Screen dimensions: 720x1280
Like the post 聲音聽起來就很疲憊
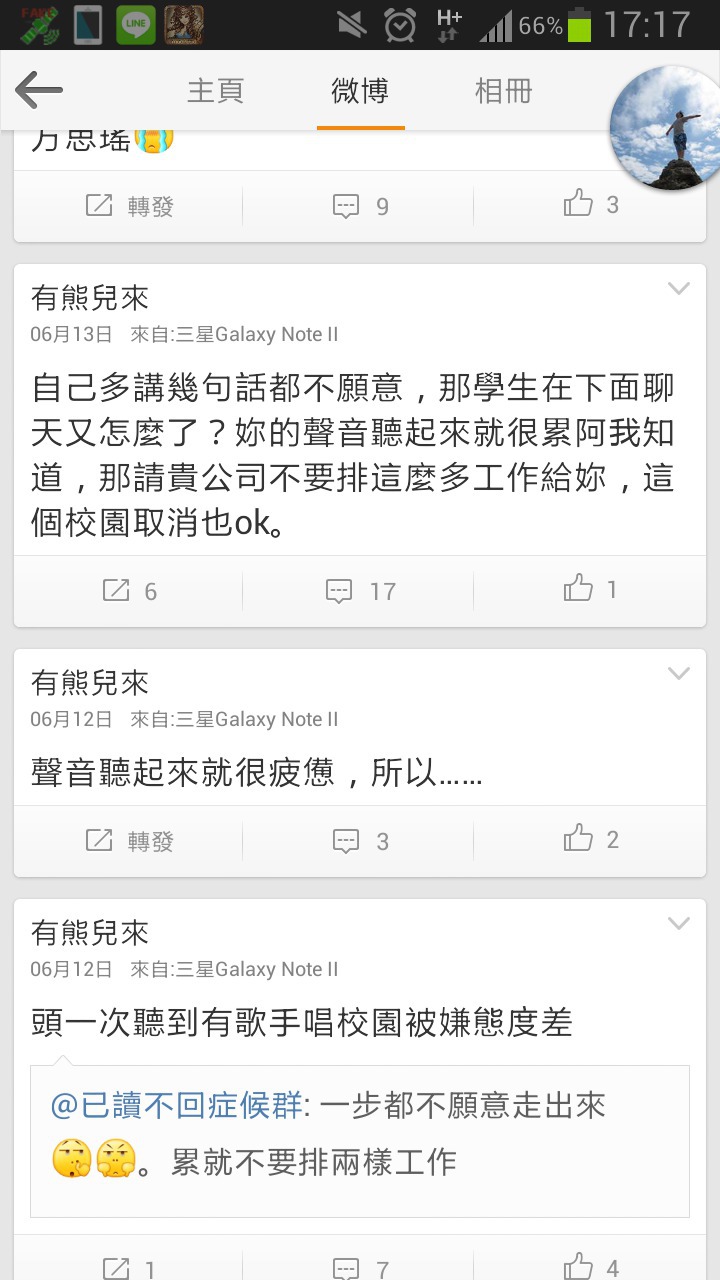(590, 840)
